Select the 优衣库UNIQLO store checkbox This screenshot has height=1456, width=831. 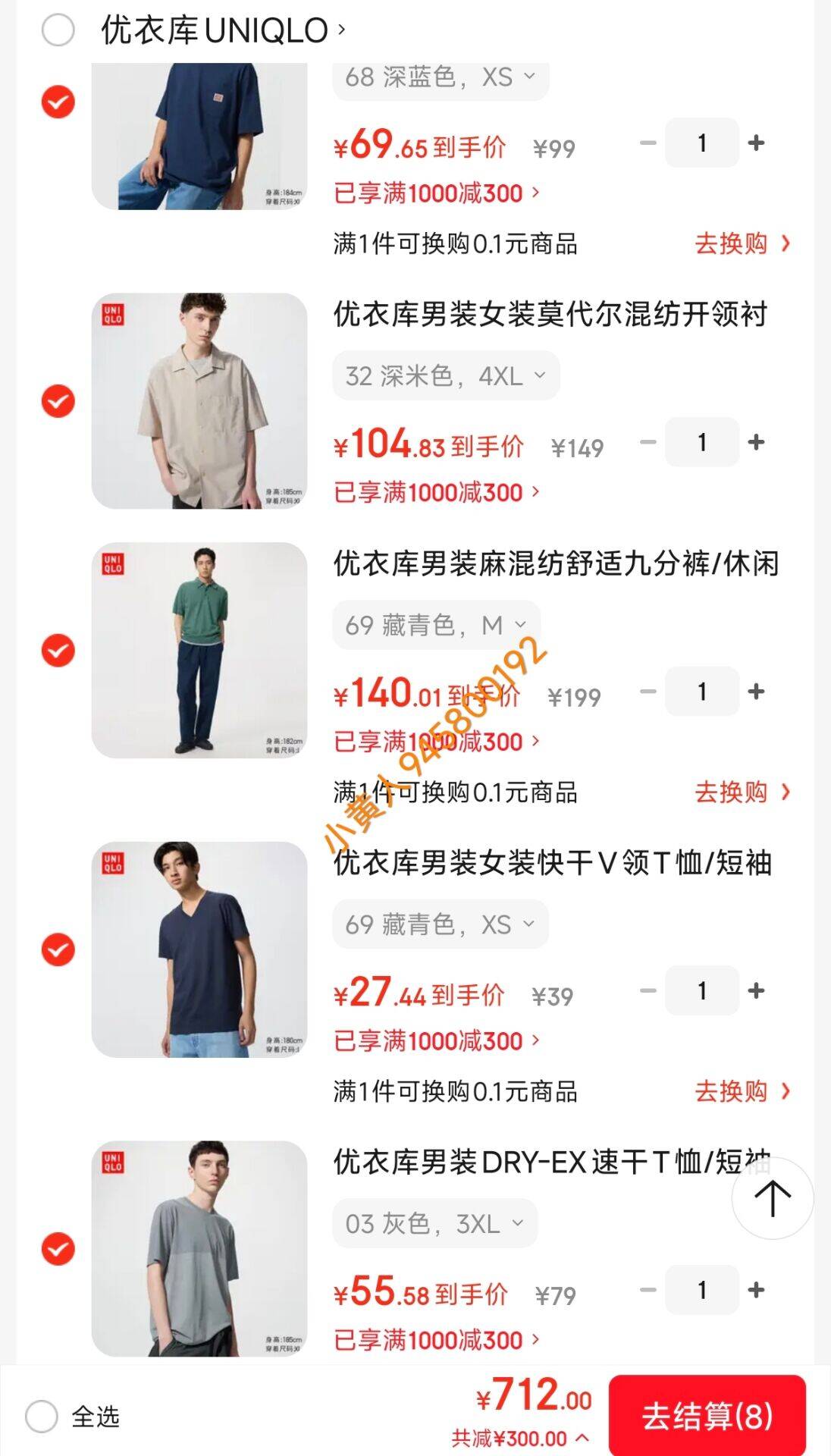point(58,30)
